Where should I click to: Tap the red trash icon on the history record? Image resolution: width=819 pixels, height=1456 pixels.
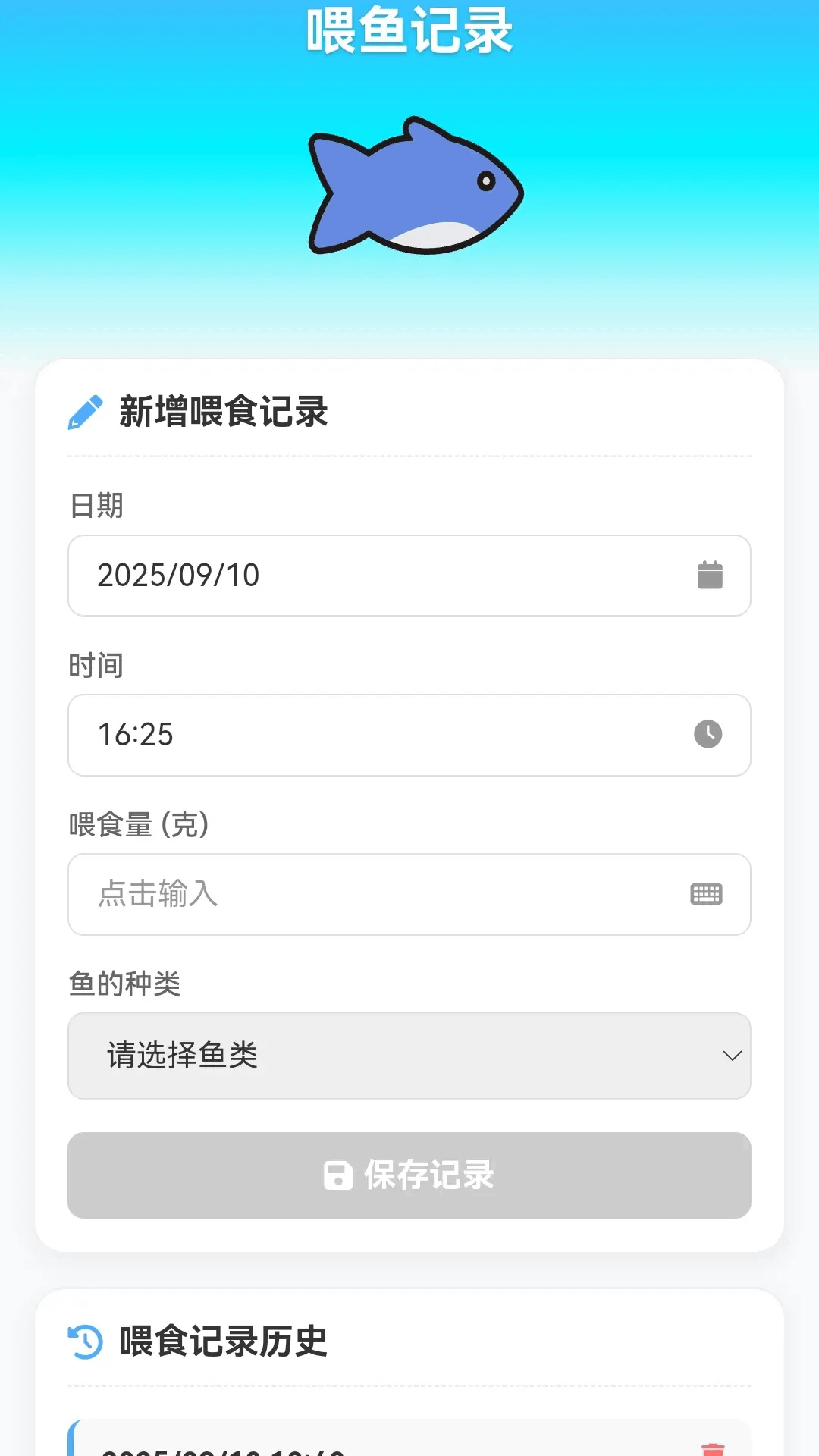pyautogui.click(x=711, y=1445)
